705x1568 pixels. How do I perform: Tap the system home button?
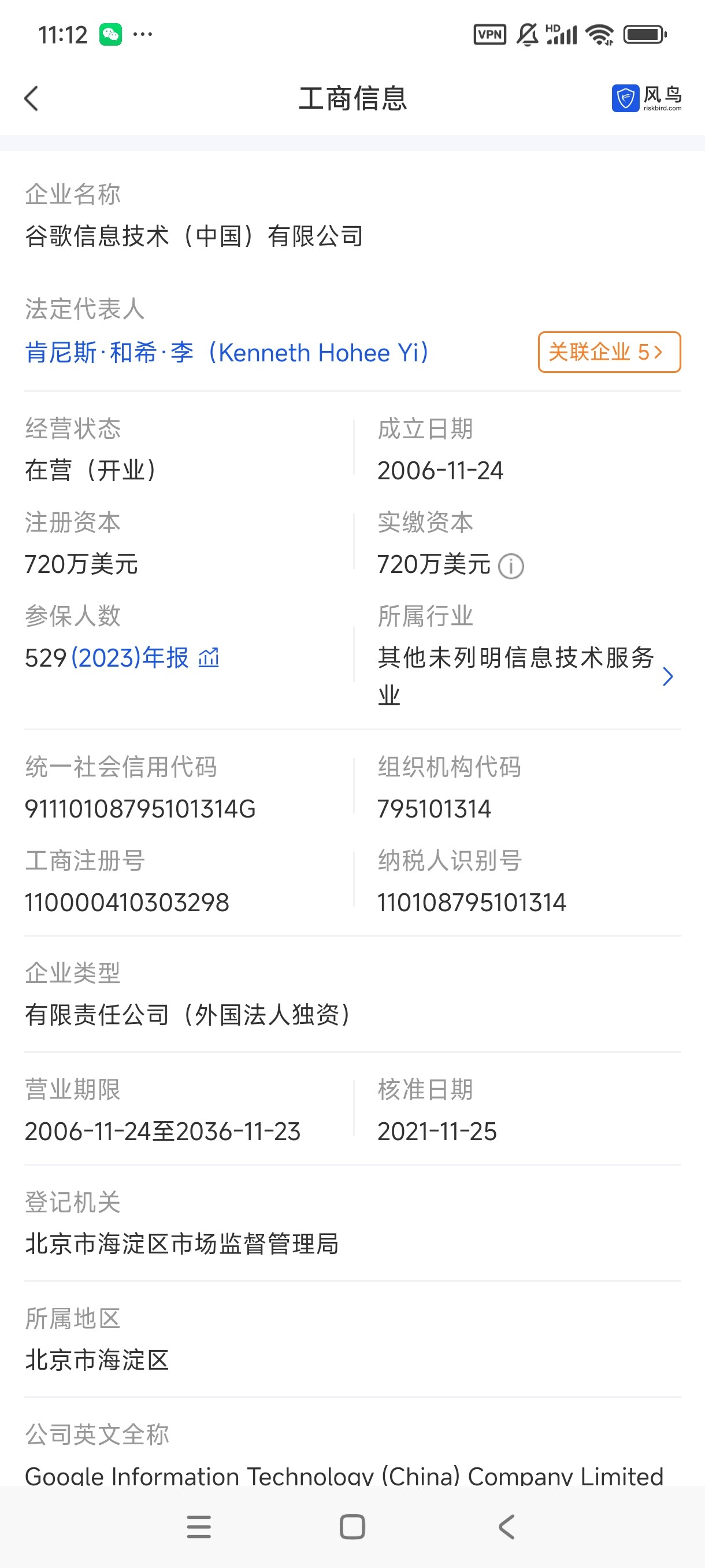(352, 1526)
